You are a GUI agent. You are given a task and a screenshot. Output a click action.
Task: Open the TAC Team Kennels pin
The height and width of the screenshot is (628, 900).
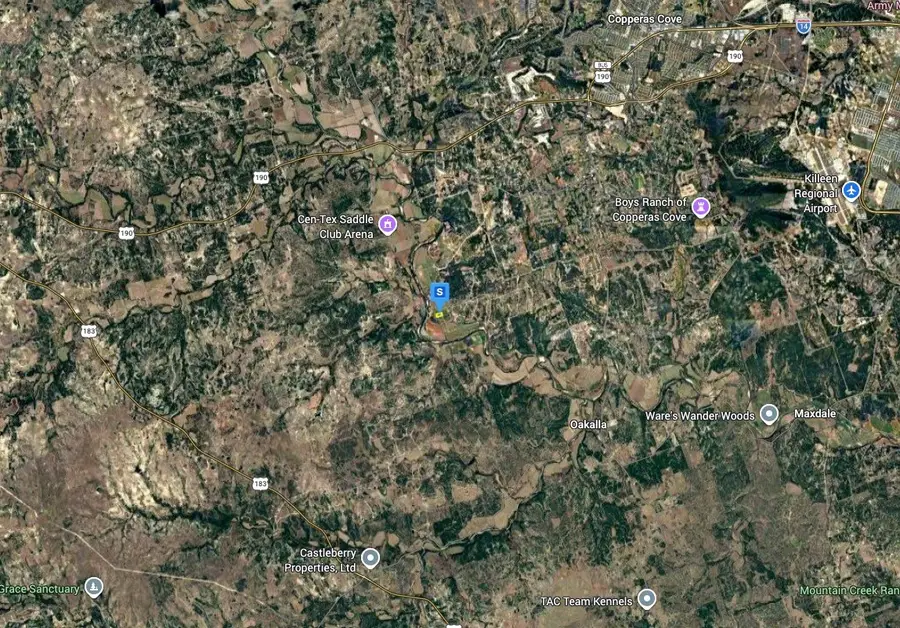coord(647,599)
